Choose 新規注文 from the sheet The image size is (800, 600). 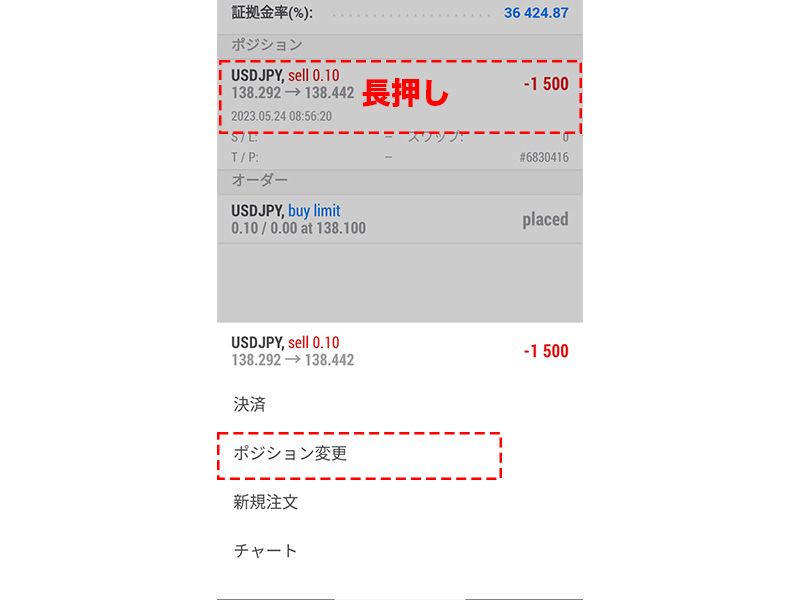point(266,502)
